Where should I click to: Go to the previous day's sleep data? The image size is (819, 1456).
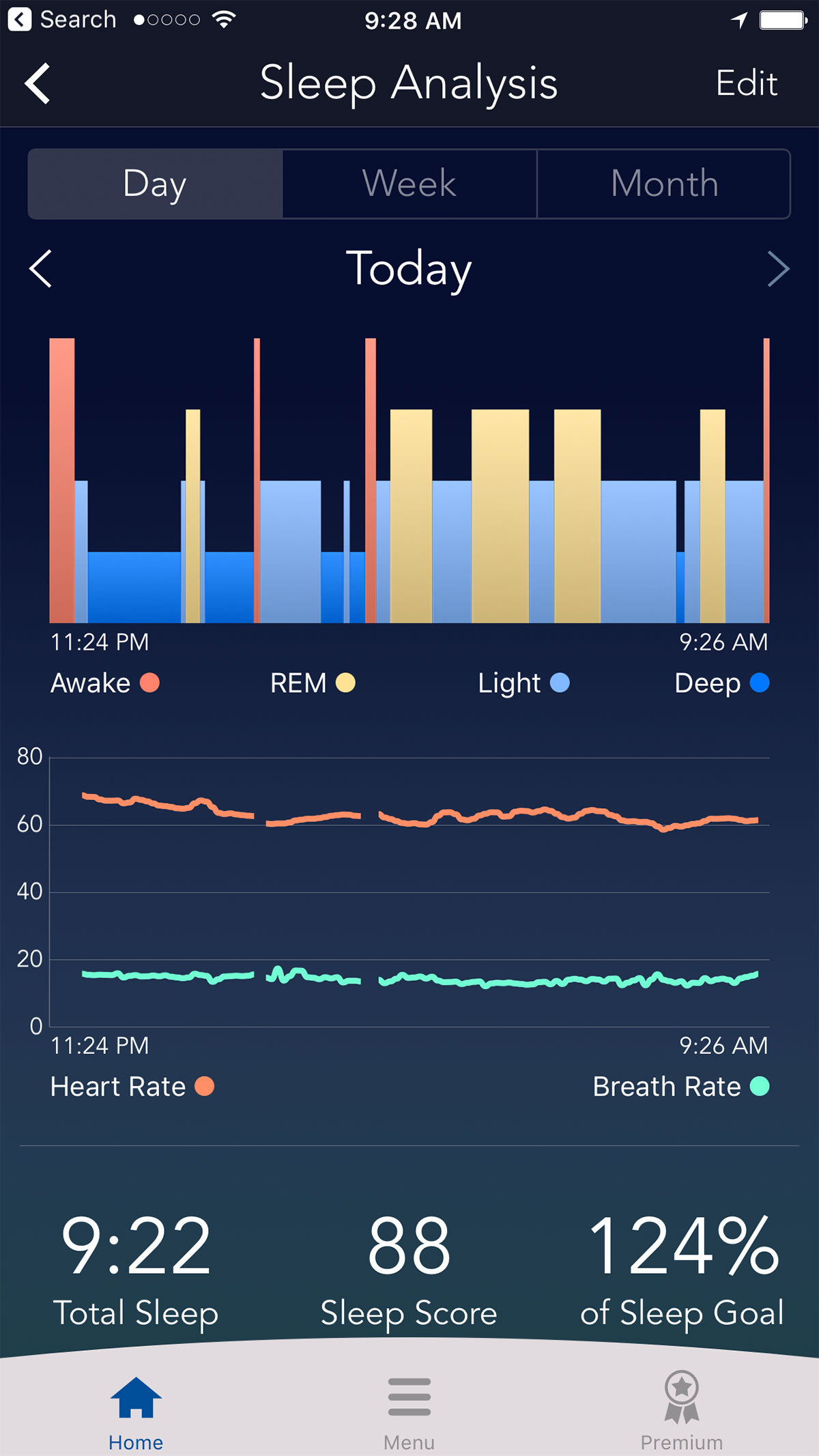(41, 268)
